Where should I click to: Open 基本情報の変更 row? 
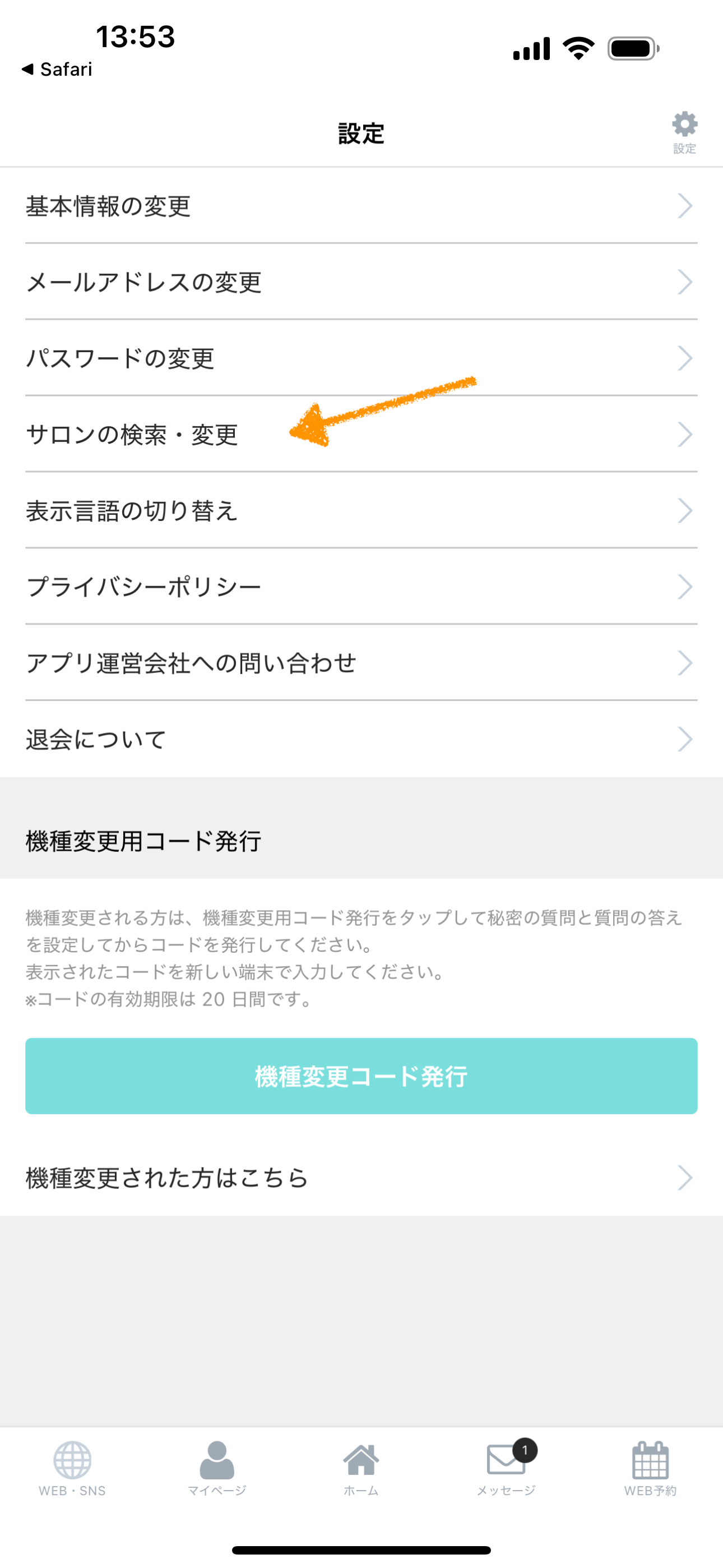[x=361, y=206]
